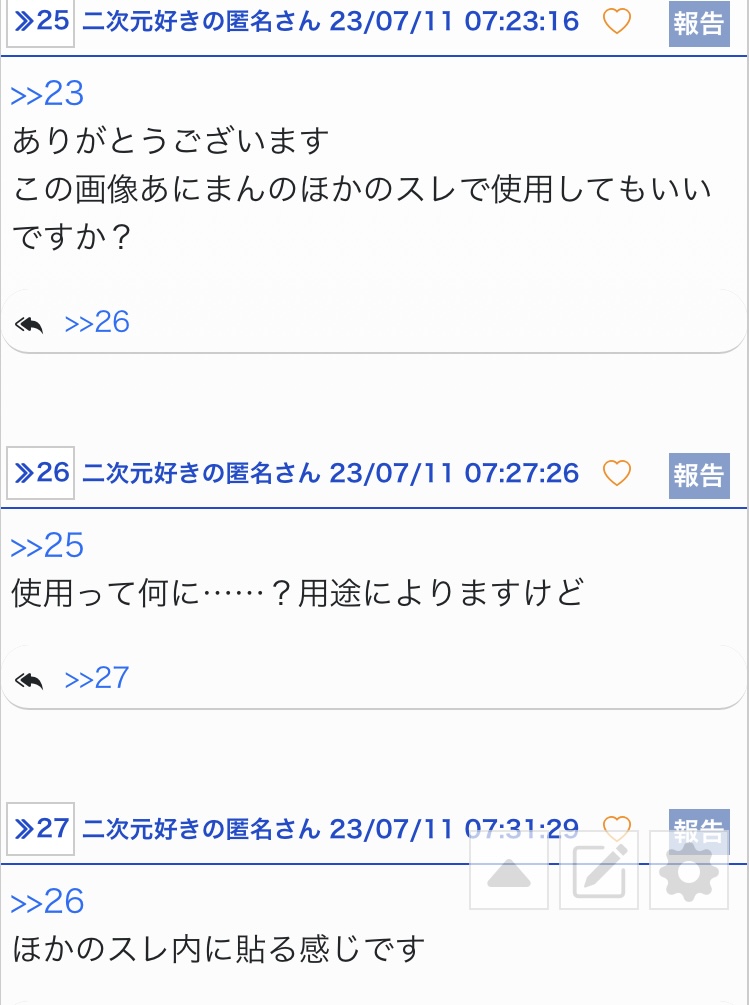The image size is (749, 1005).
Task: Like post 26 with the heart
Action: coord(617,473)
